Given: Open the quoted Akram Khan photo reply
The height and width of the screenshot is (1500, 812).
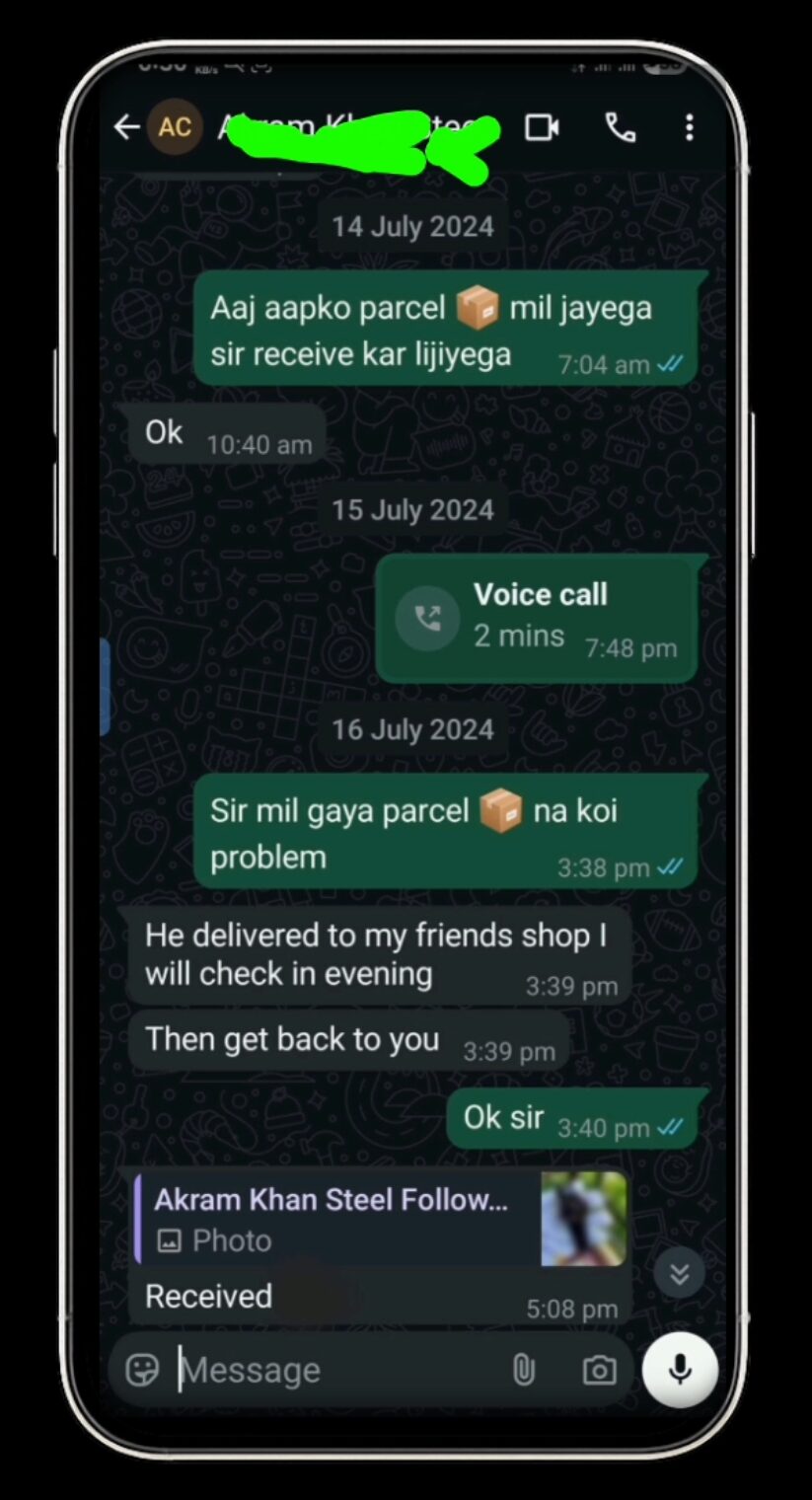Looking at the screenshot, I should click(x=380, y=1219).
